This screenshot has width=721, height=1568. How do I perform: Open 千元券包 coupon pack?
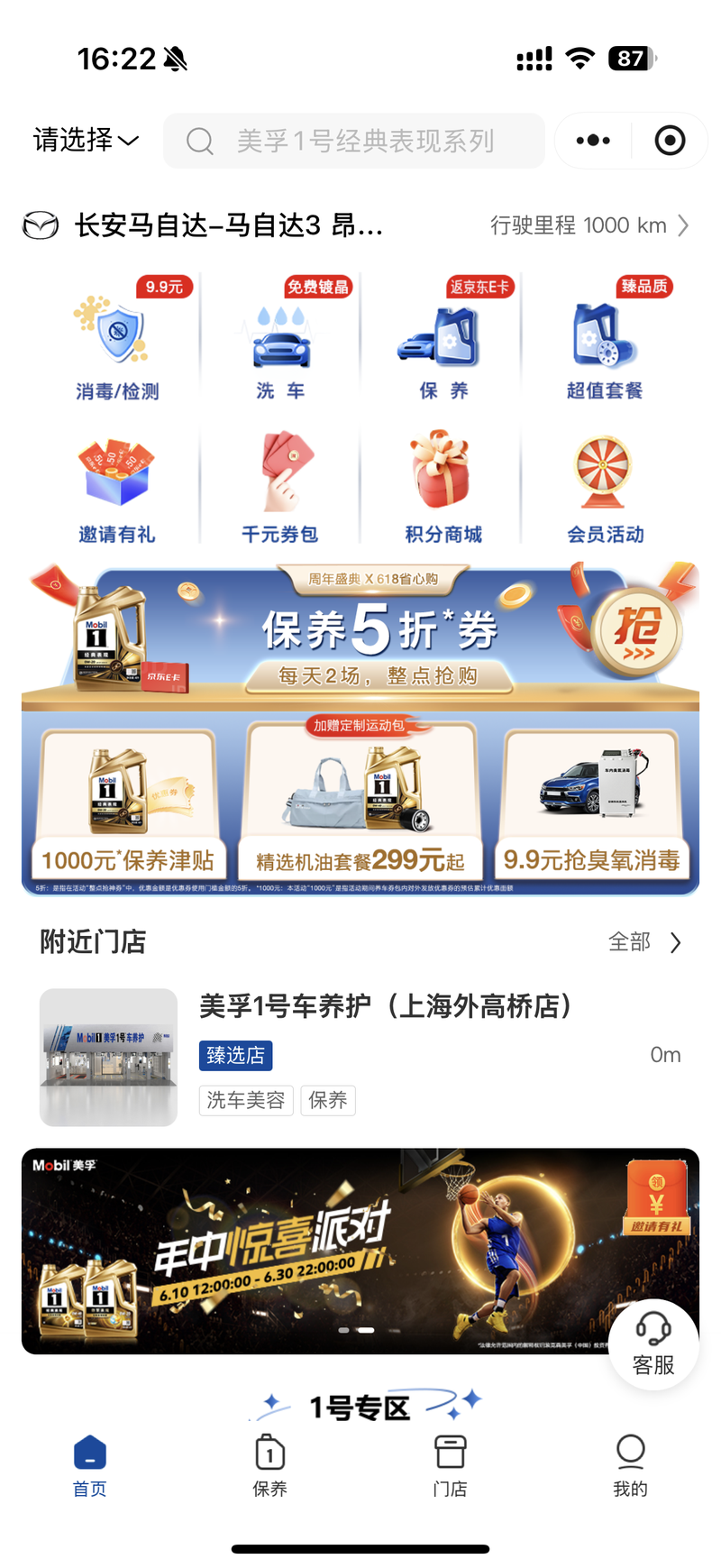[x=280, y=488]
